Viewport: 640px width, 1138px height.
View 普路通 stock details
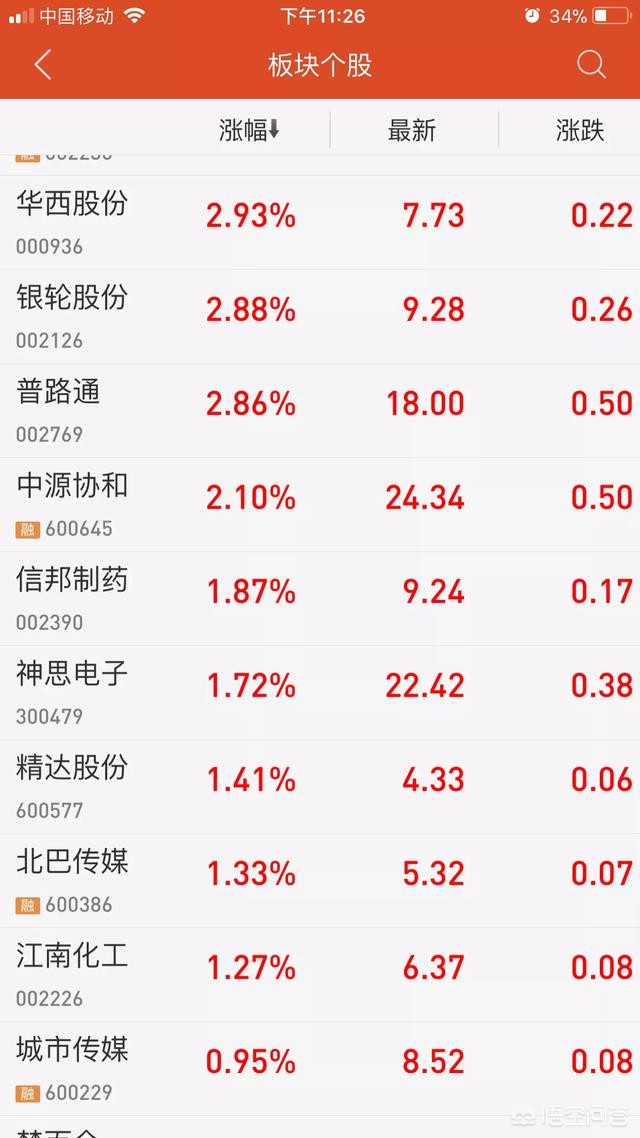[320, 411]
